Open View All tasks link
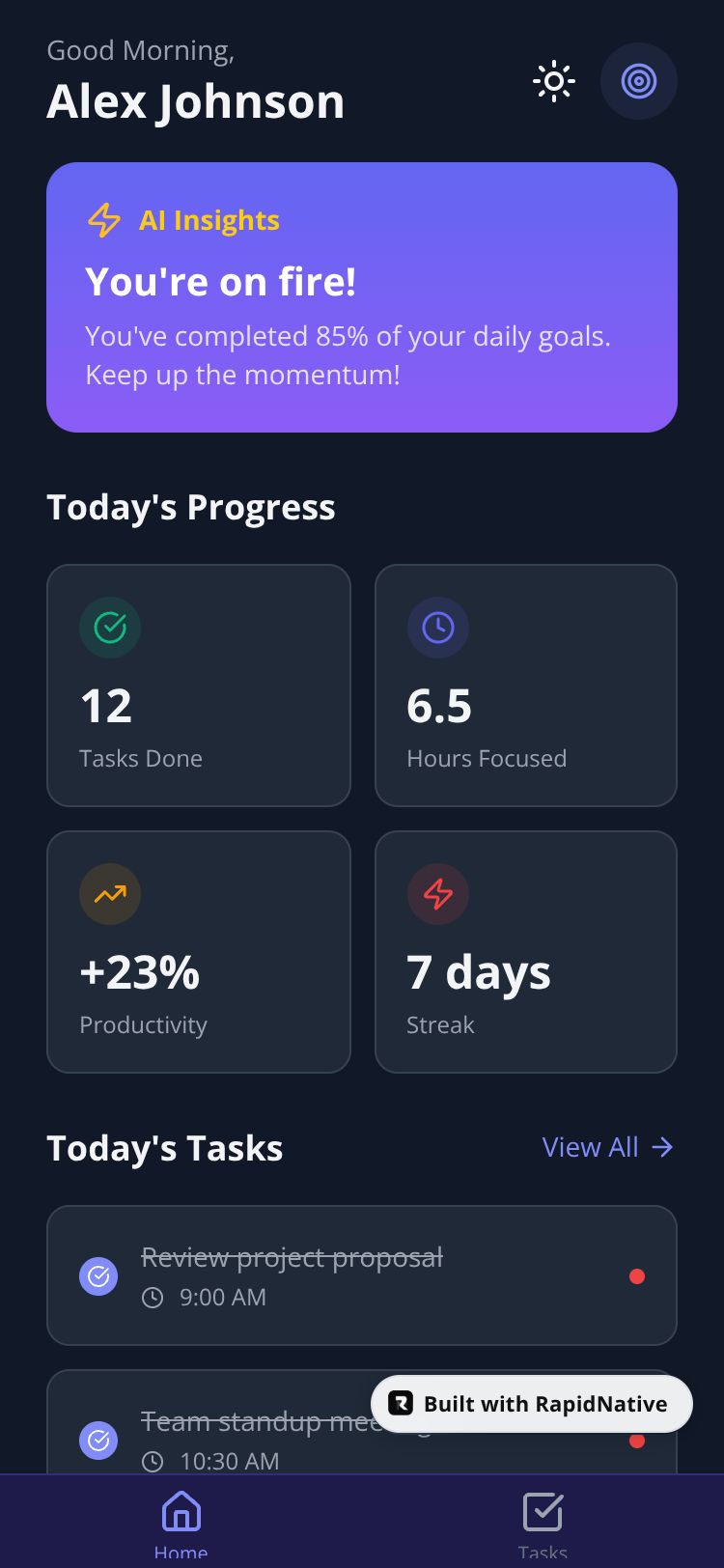Viewport: 724px width, 1568px height. click(607, 1147)
